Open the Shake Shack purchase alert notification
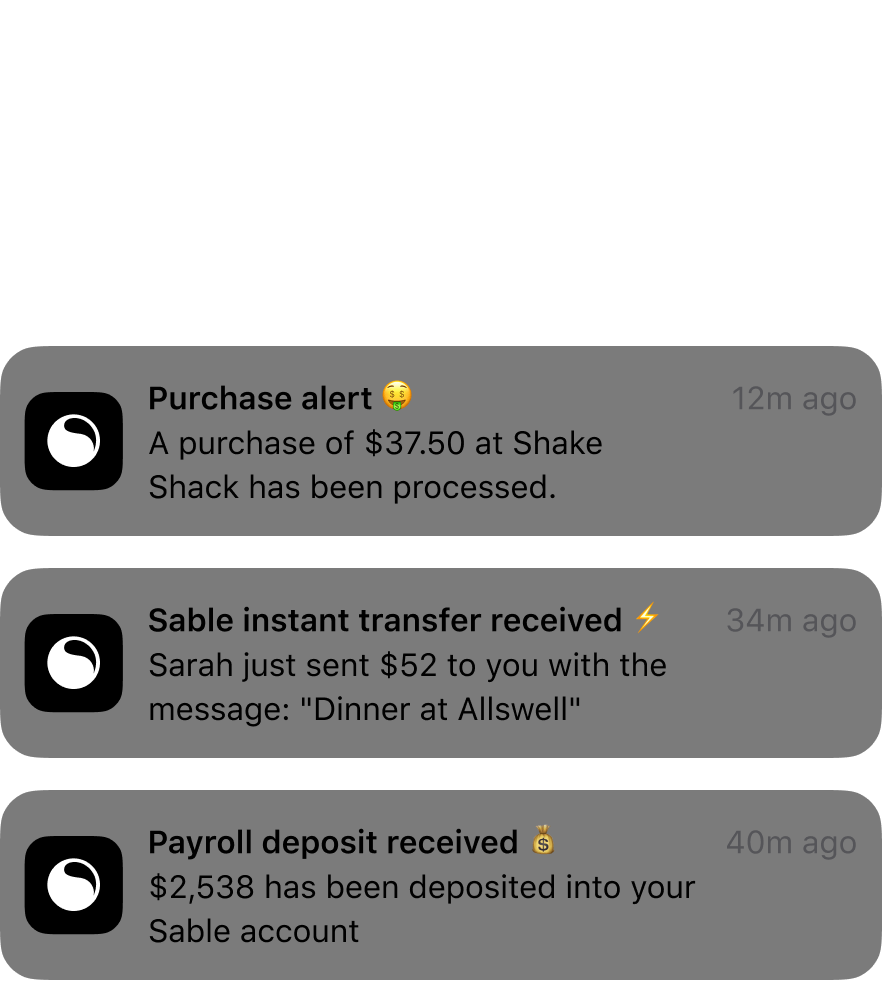The image size is (882, 986). [440, 442]
